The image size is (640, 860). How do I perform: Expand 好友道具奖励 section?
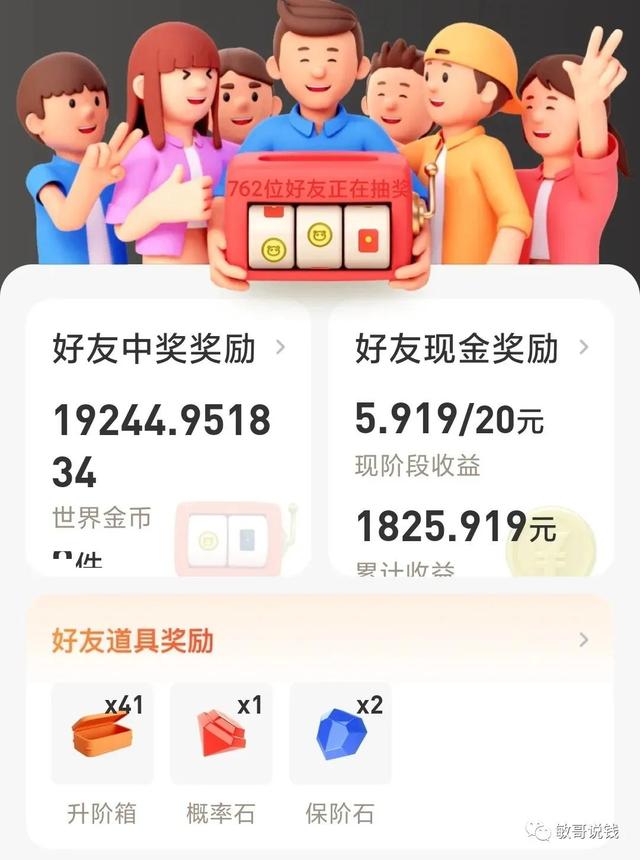[584, 640]
